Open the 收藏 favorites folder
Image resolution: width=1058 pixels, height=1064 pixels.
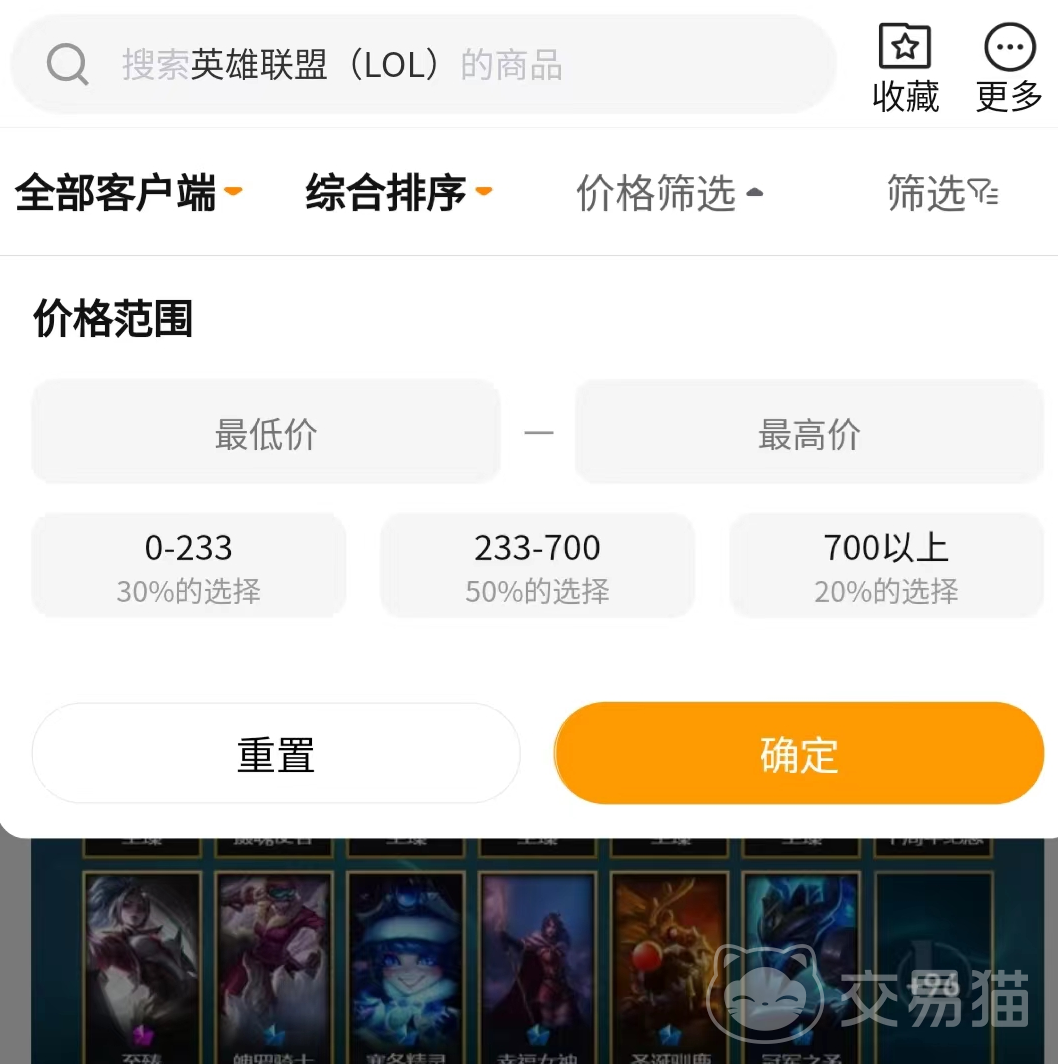(x=905, y=68)
